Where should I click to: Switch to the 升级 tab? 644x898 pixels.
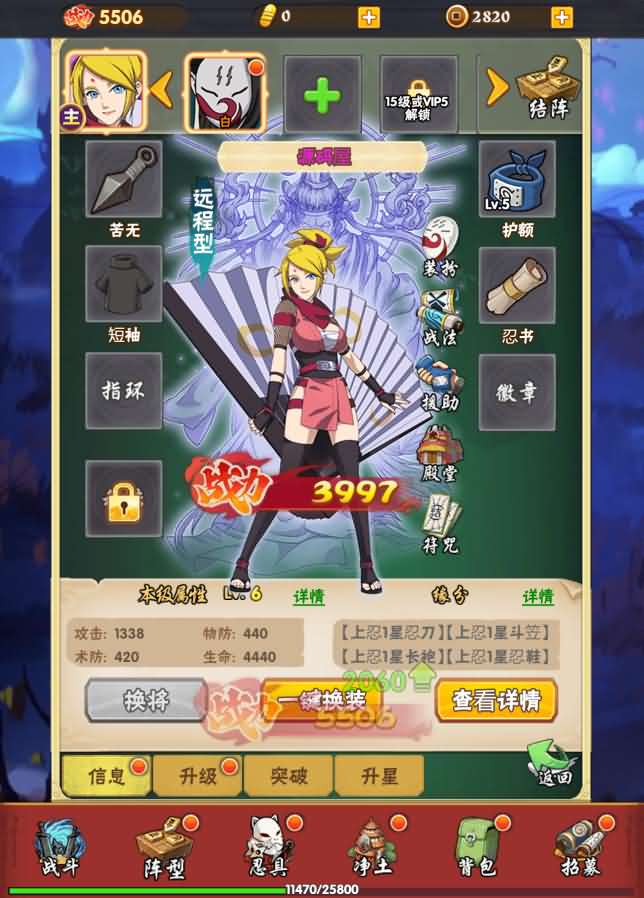pos(197,775)
